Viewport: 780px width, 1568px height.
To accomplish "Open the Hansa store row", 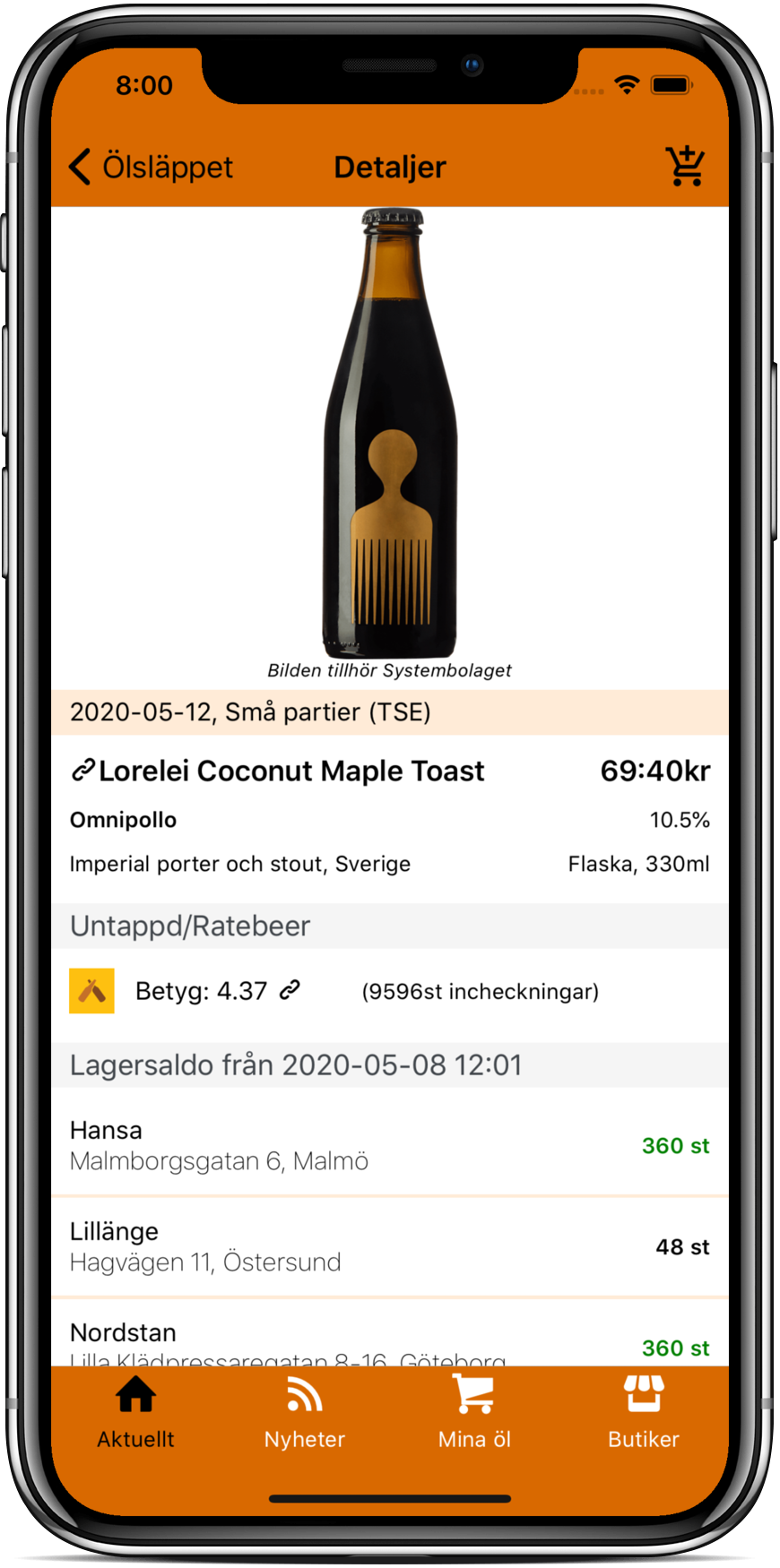I will [389, 1144].
